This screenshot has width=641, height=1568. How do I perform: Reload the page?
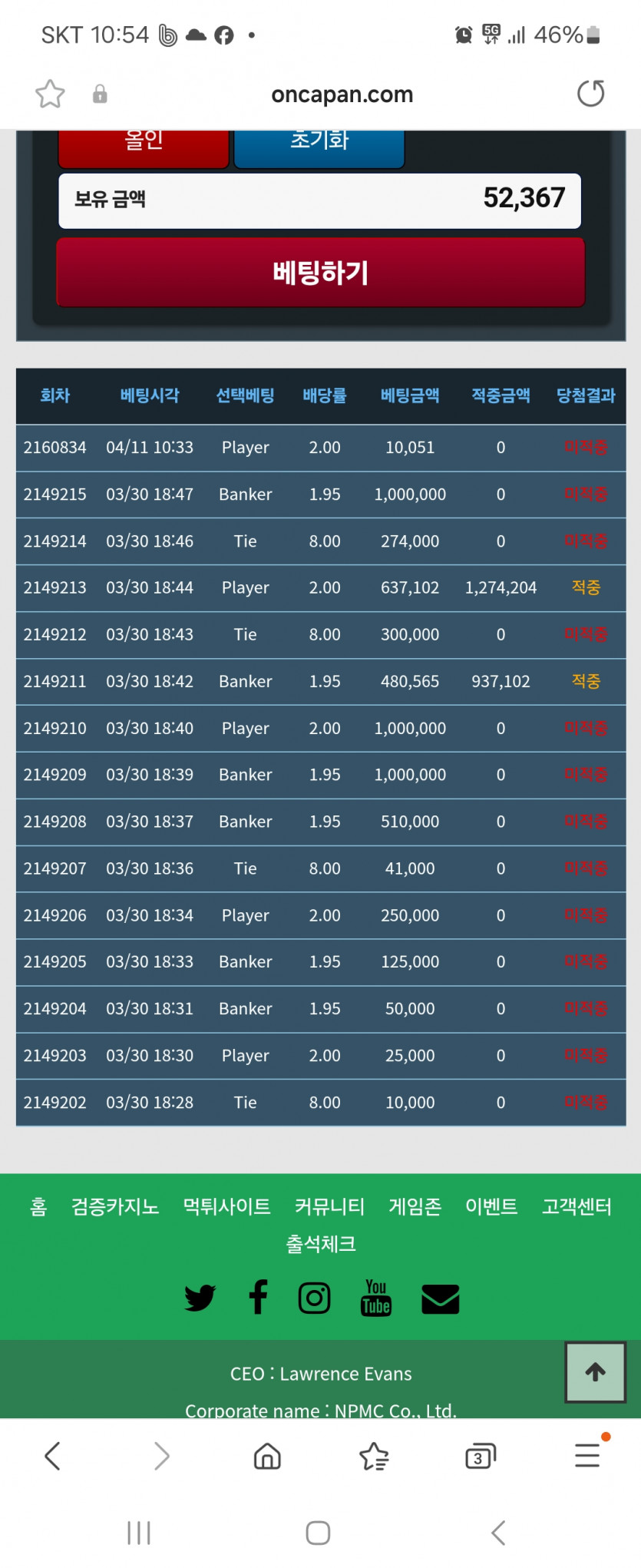[x=590, y=94]
